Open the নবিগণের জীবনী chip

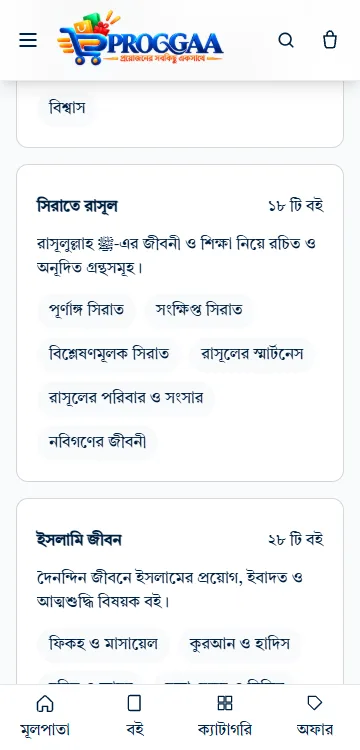(98, 442)
